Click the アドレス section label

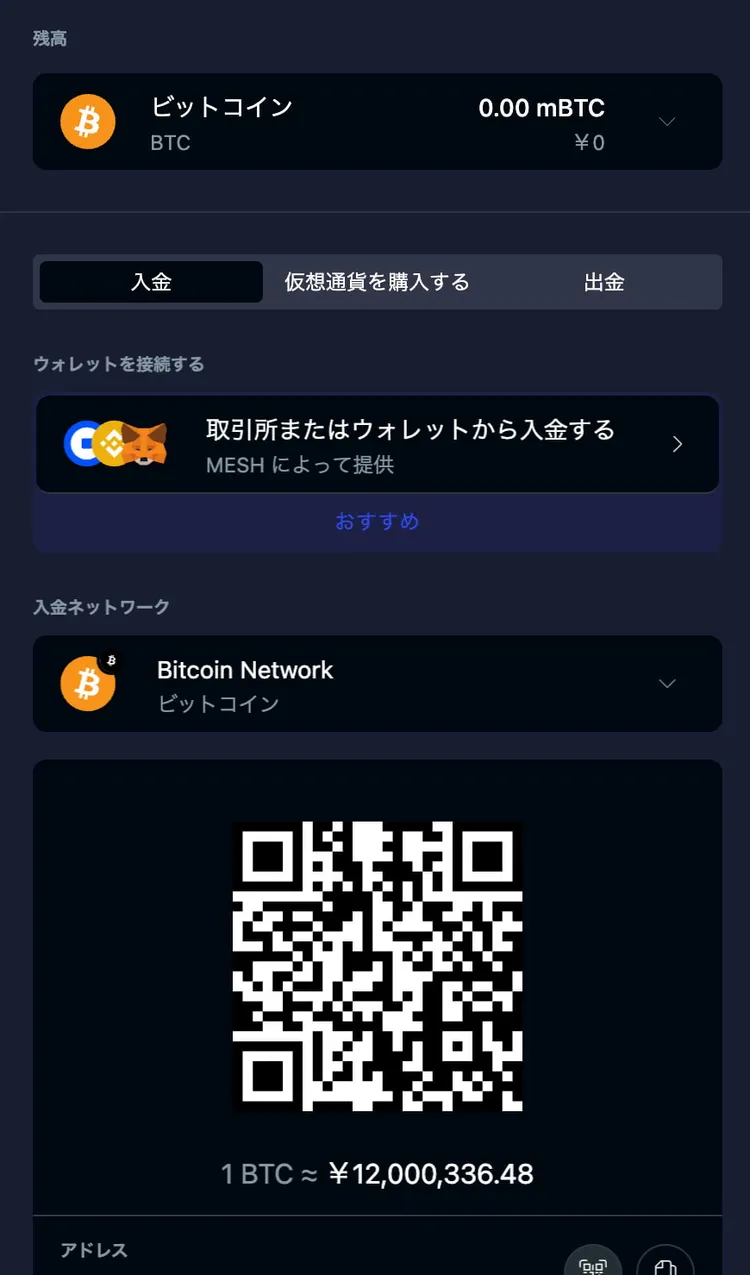point(93,1250)
